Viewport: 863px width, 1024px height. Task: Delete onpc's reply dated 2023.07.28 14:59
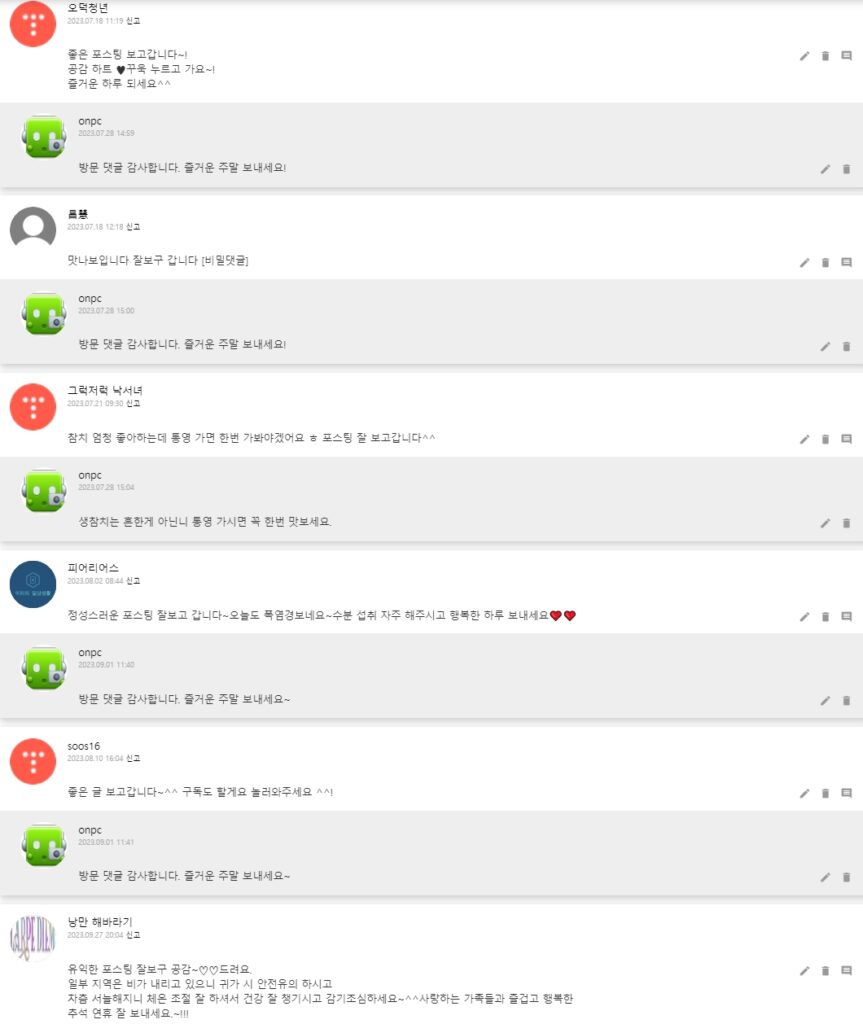point(846,169)
